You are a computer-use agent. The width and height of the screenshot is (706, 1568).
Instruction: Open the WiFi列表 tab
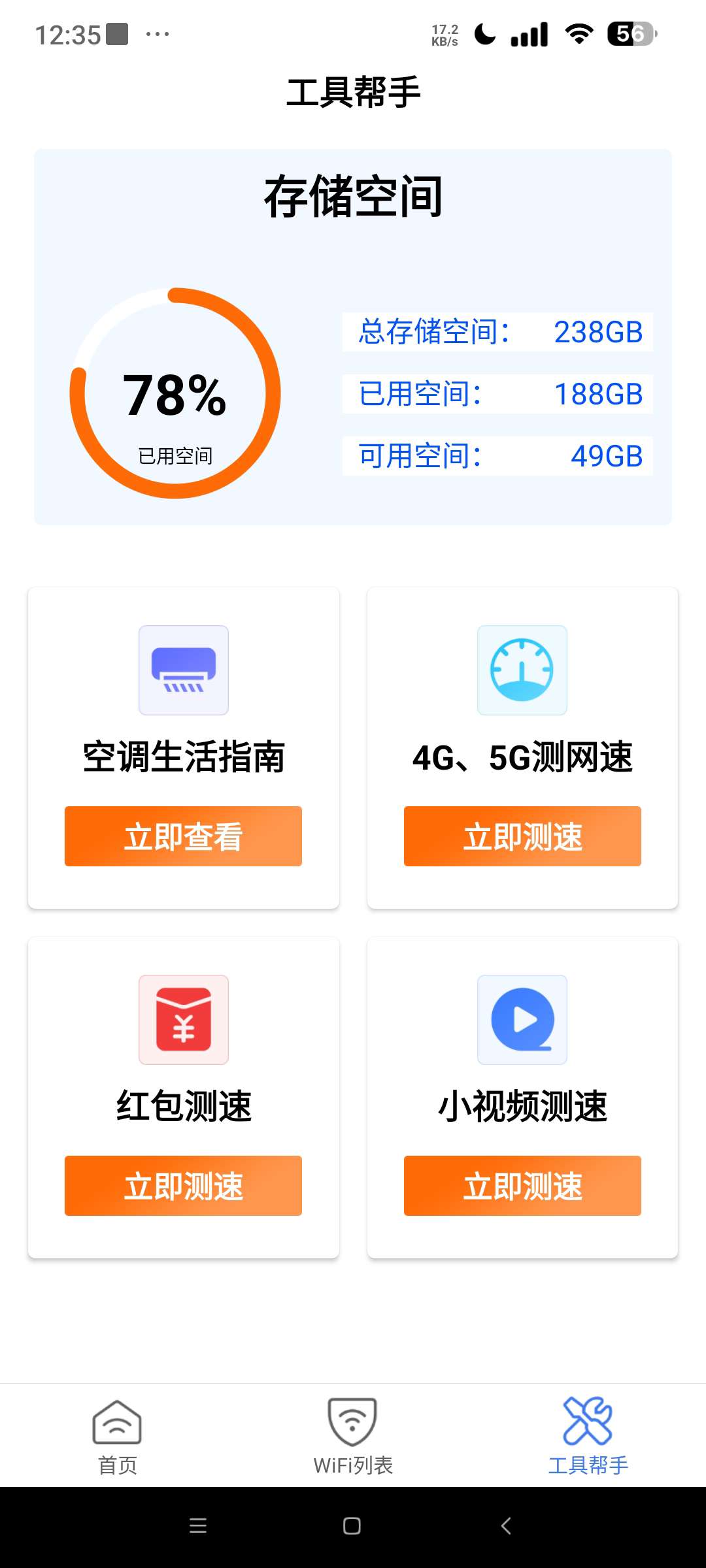[353, 1436]
